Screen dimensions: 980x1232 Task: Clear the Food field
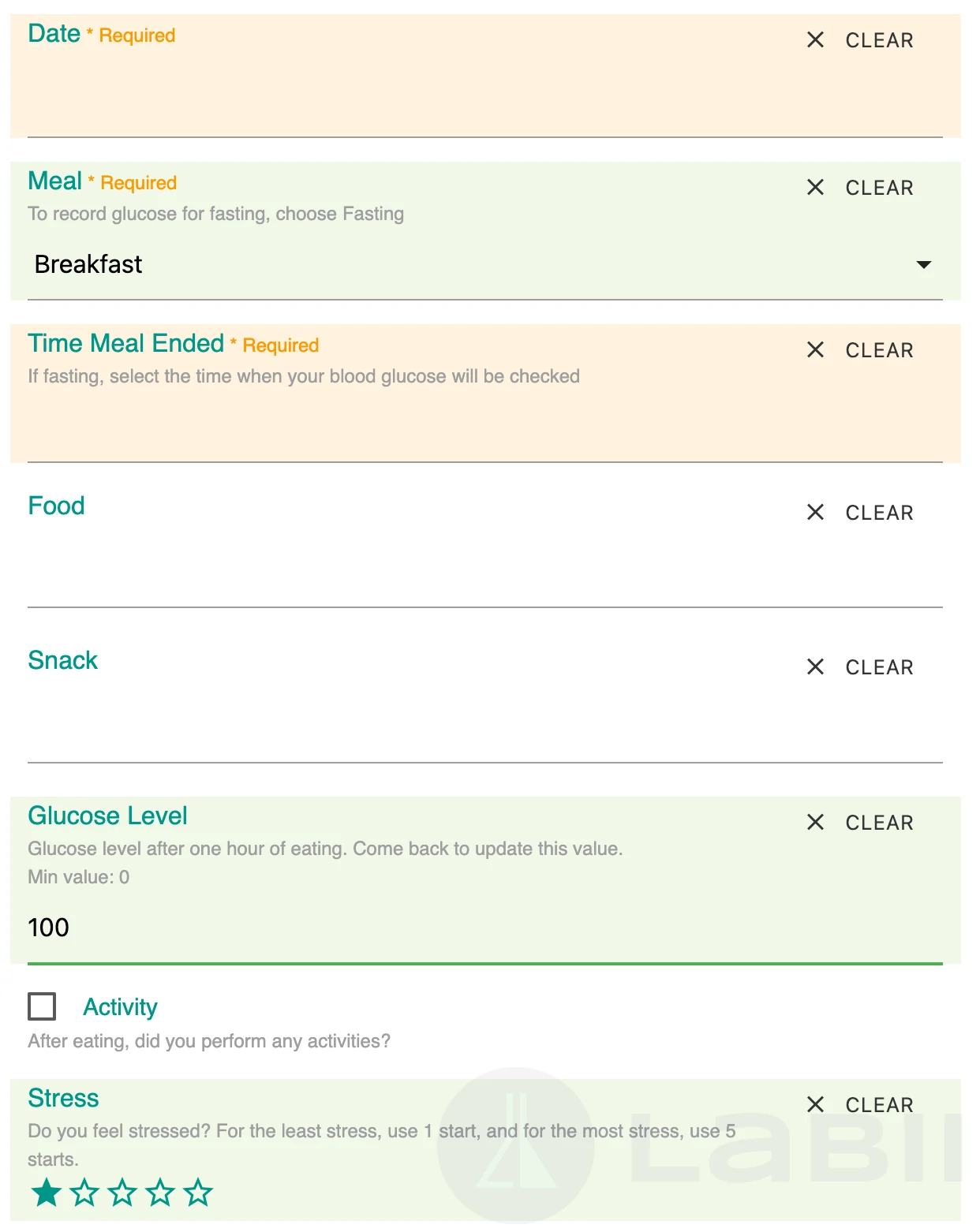pyautogui.click(x=860, y=513)
